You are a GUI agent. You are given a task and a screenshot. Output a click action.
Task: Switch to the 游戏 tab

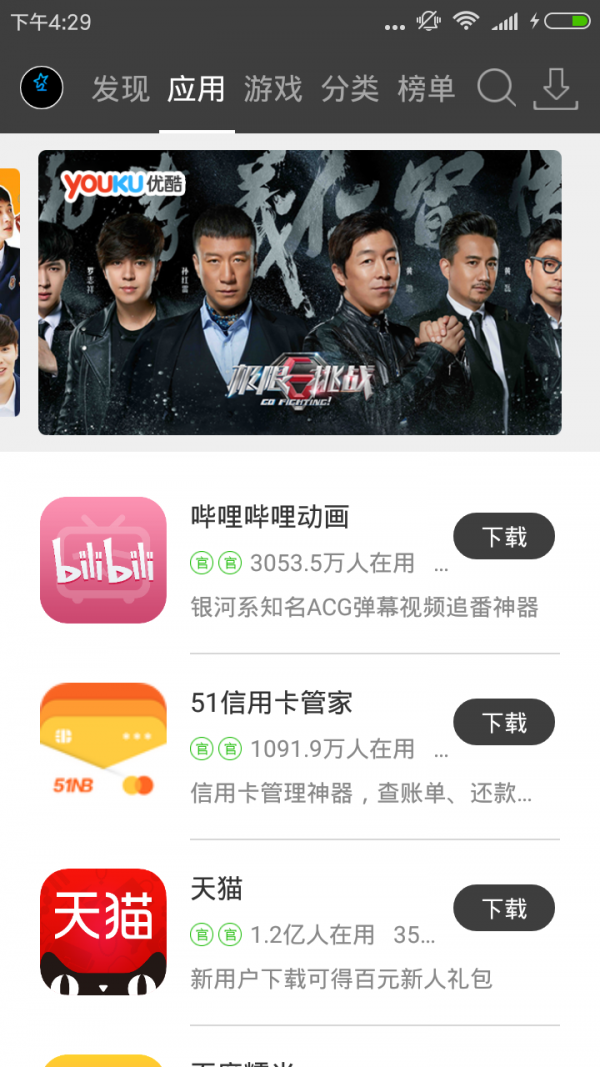point(273,89)
